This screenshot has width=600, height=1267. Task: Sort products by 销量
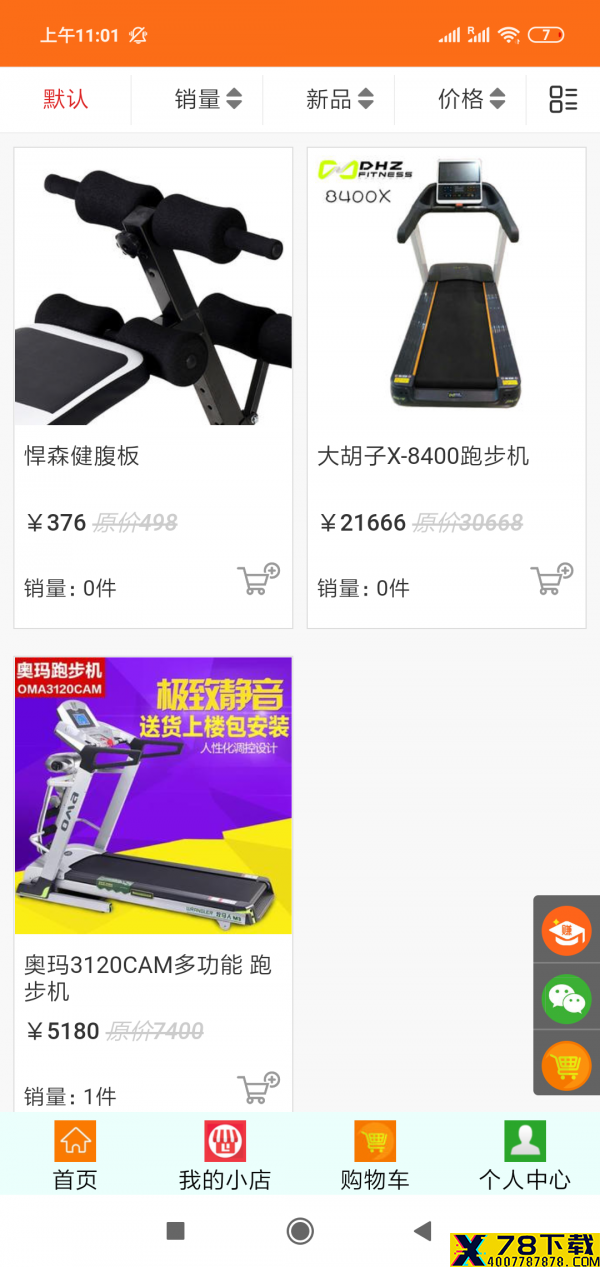click(208, 99)
